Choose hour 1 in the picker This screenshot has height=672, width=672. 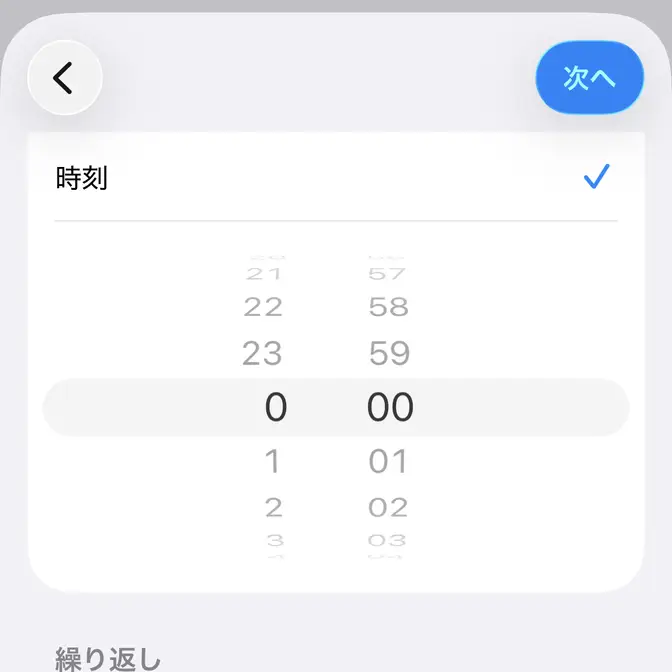(272, 461)
